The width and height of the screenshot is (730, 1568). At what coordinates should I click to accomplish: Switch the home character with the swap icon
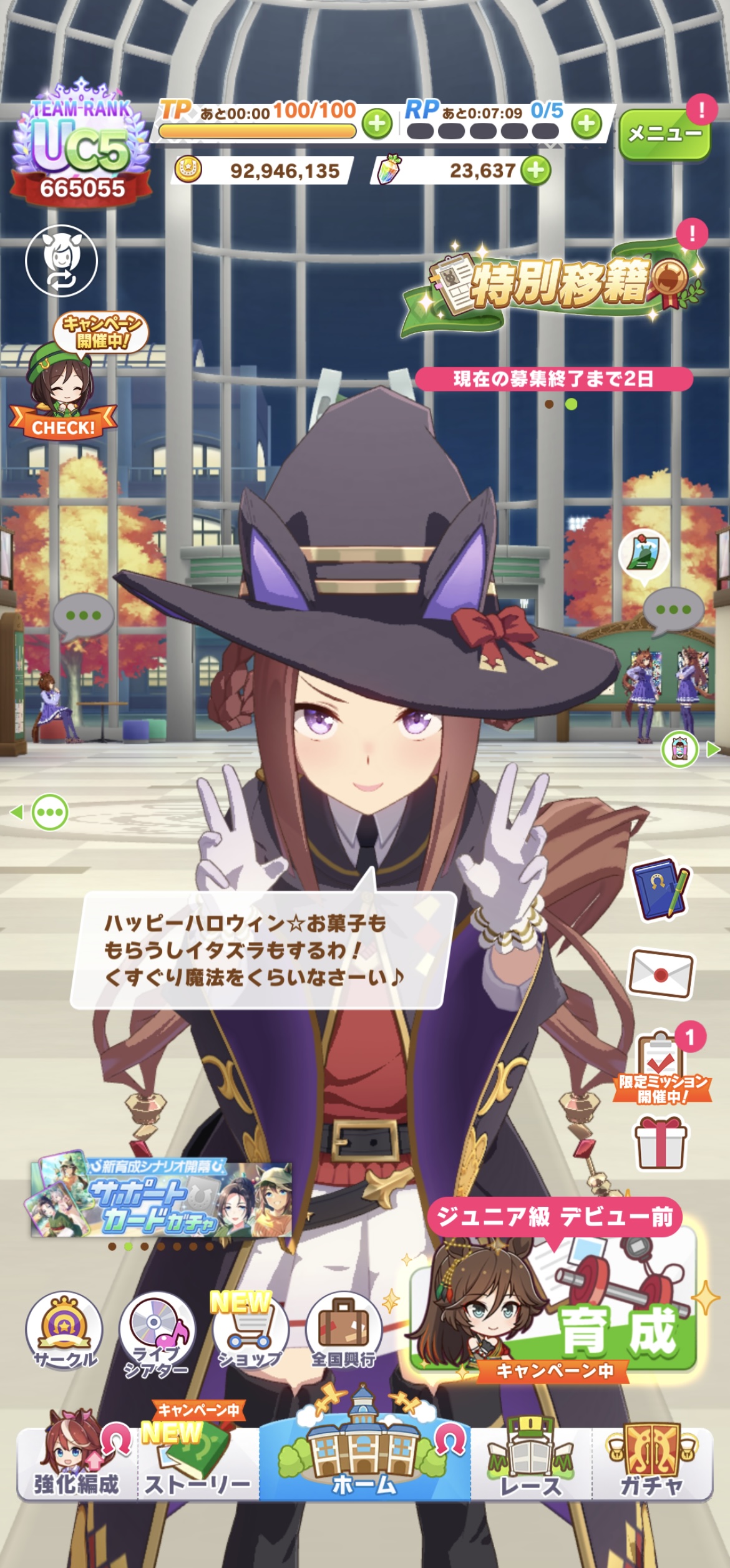tap(61, 261)
